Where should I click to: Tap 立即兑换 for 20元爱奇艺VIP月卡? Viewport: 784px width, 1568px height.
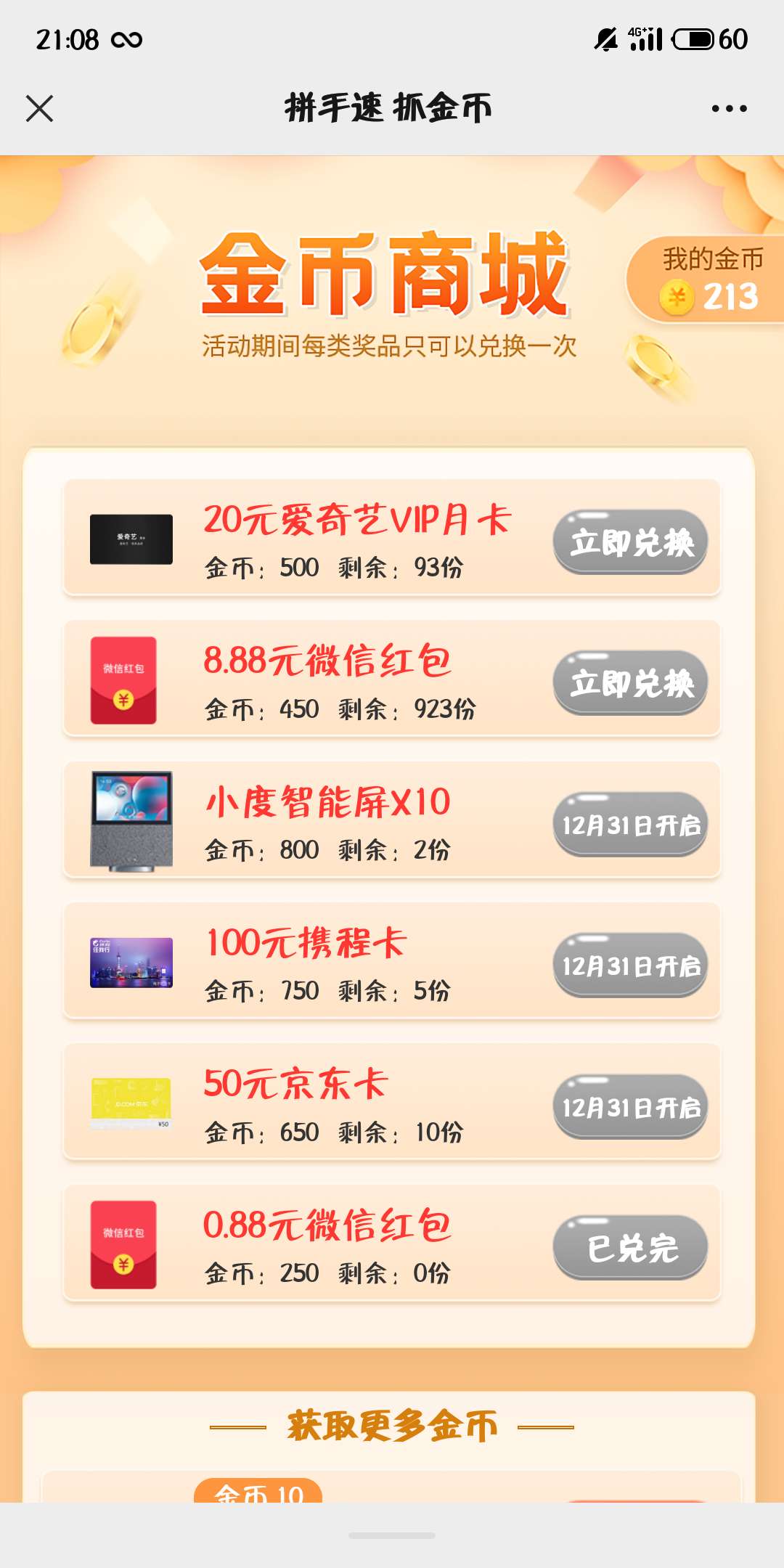630,542
